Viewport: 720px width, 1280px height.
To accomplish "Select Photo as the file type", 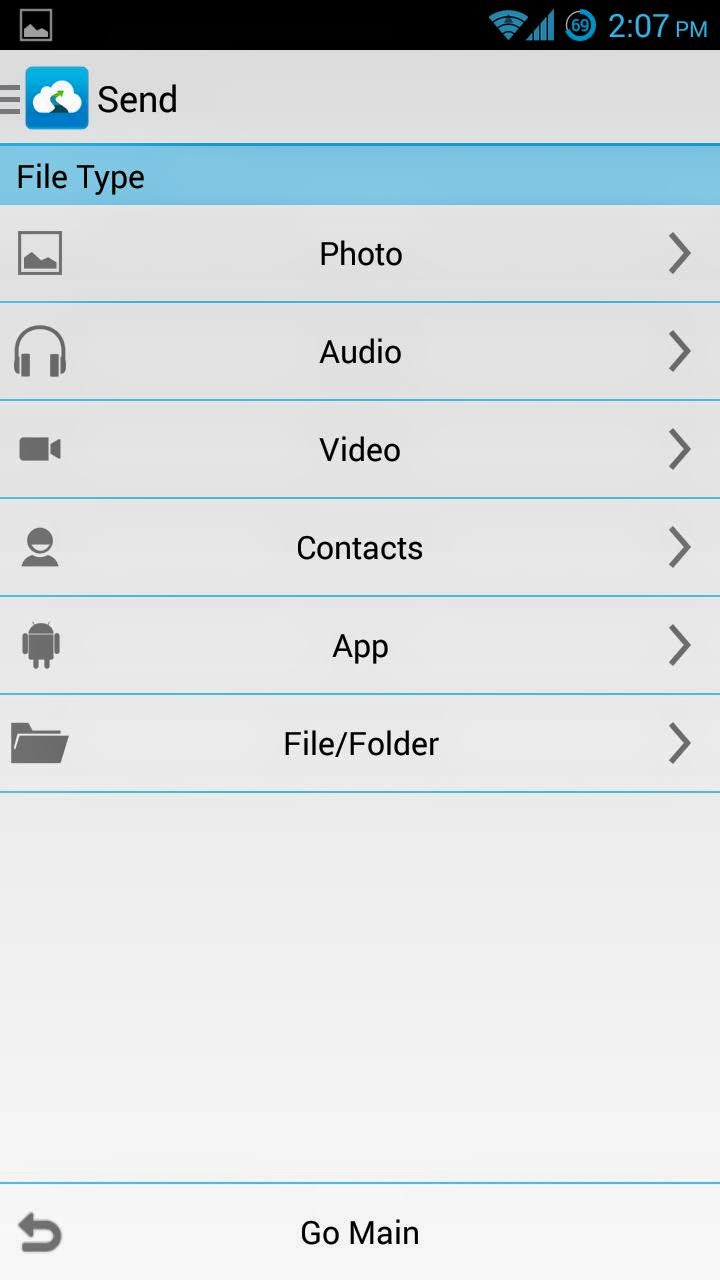I will [x=360, y=254].
